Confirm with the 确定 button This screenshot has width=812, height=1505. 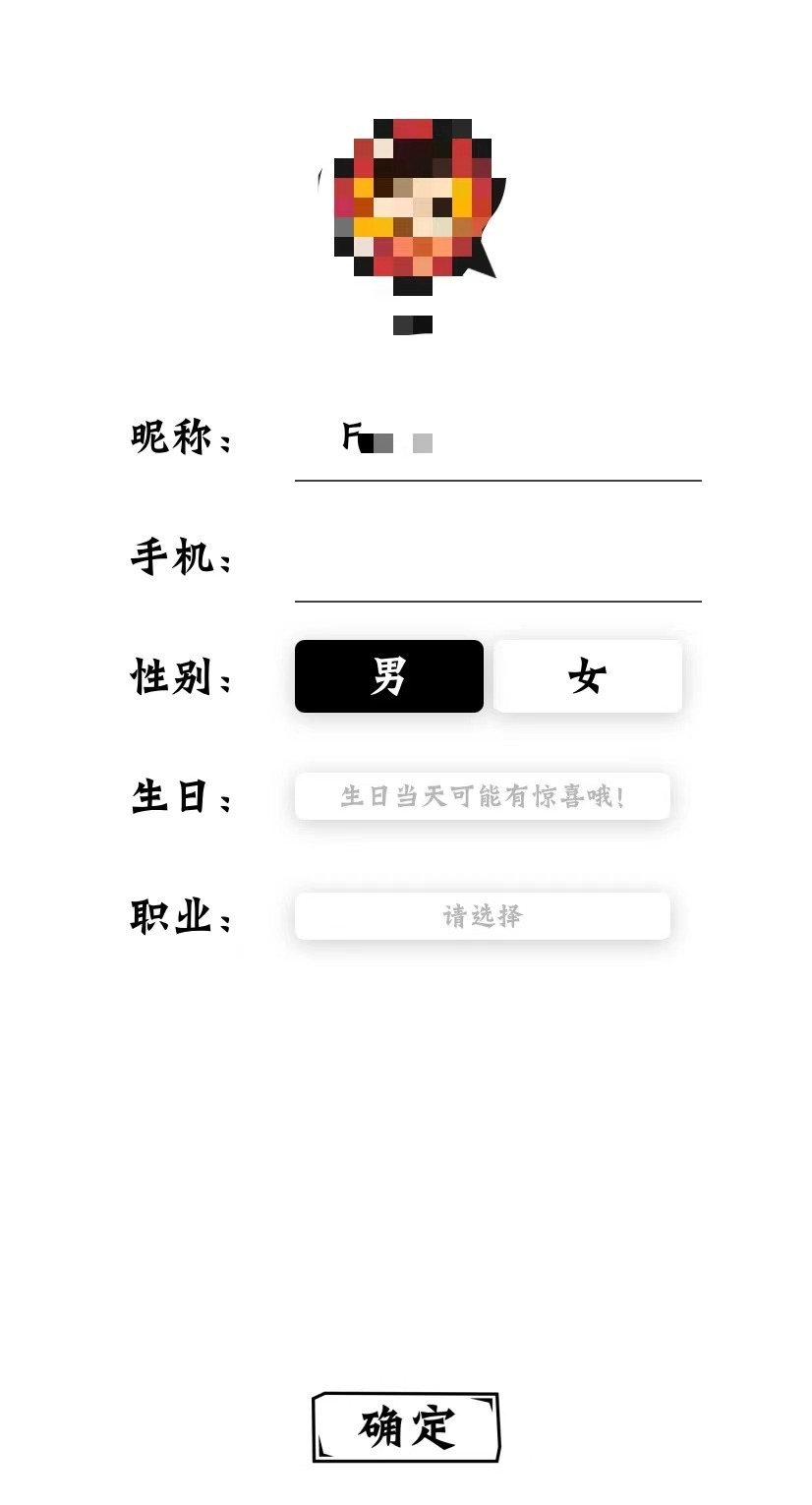[406, 1427]
